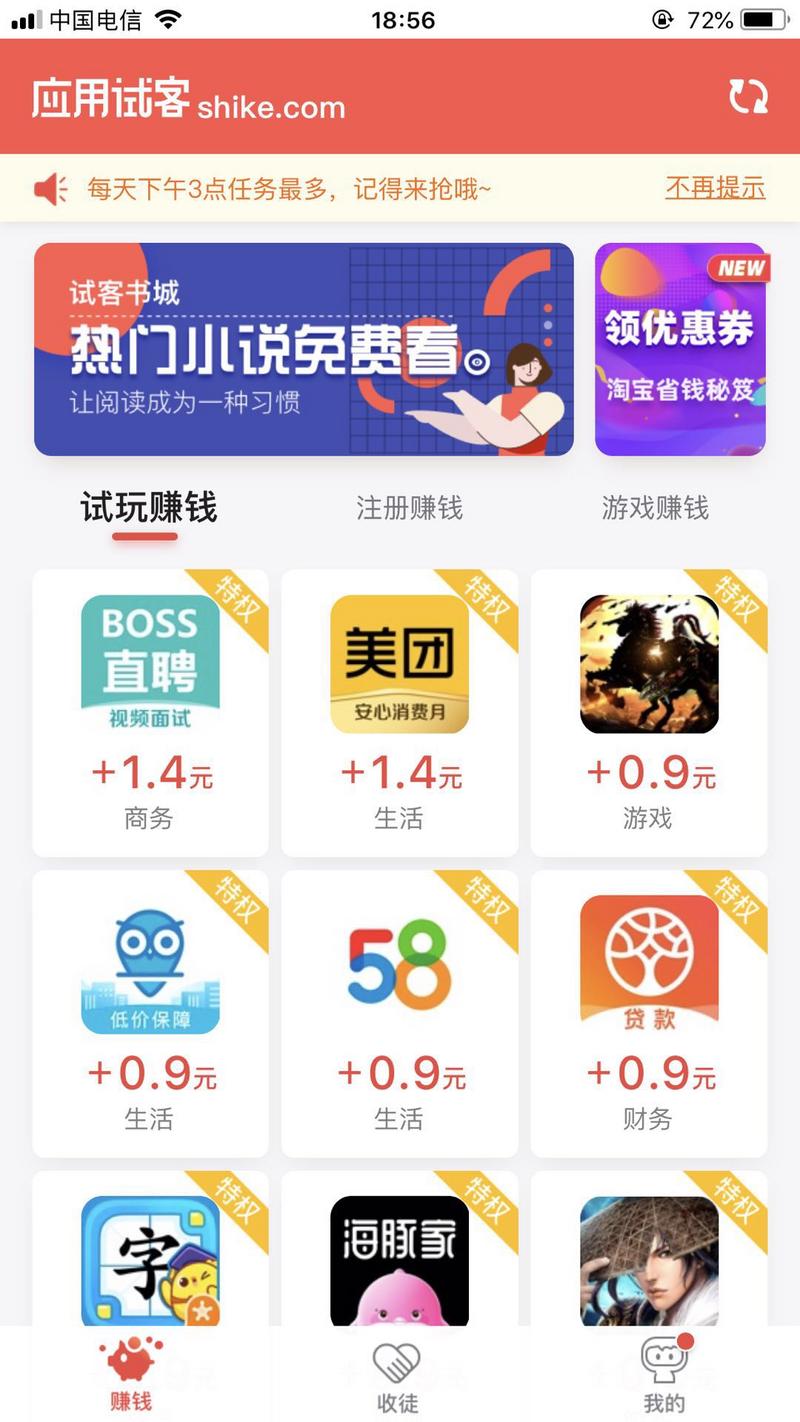Open the warrior game task at bottom right

[648, 1258]
